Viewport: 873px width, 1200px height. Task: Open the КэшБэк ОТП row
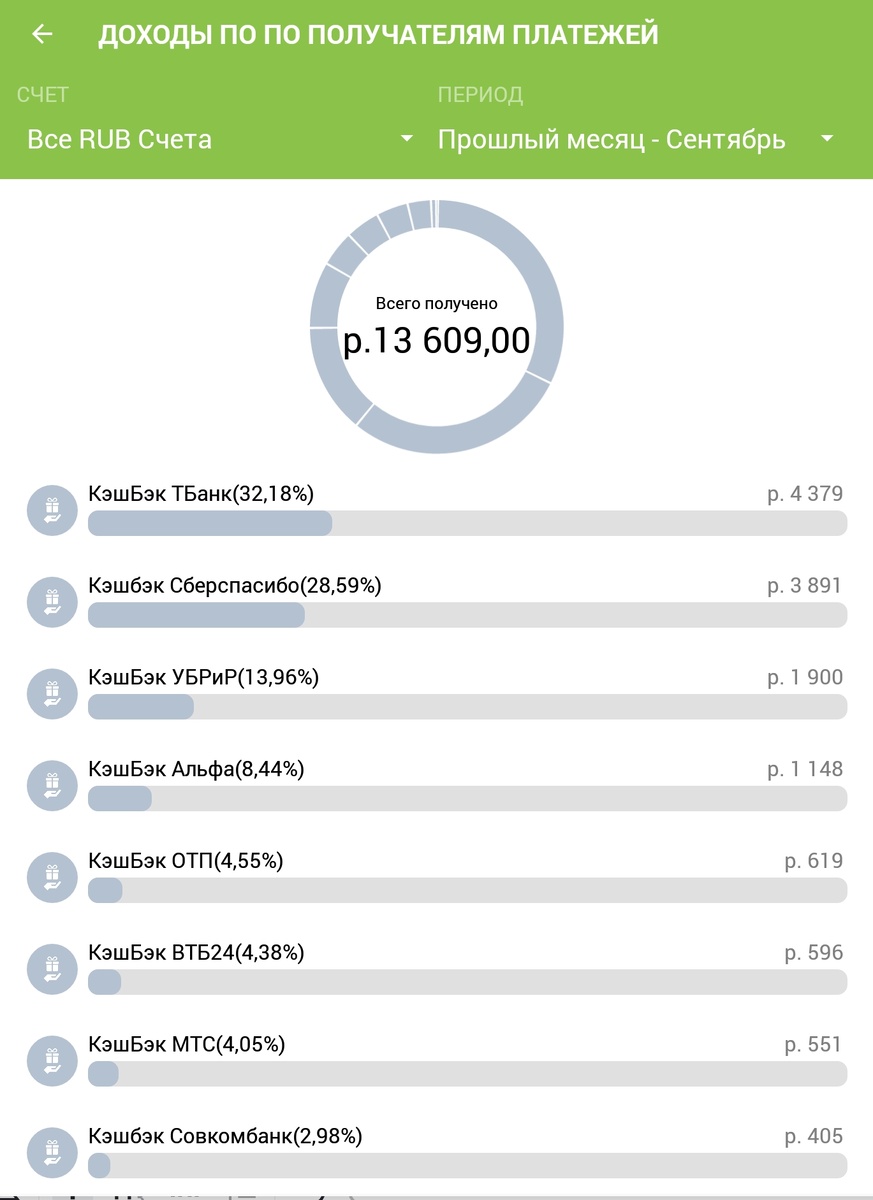(436, 877)
